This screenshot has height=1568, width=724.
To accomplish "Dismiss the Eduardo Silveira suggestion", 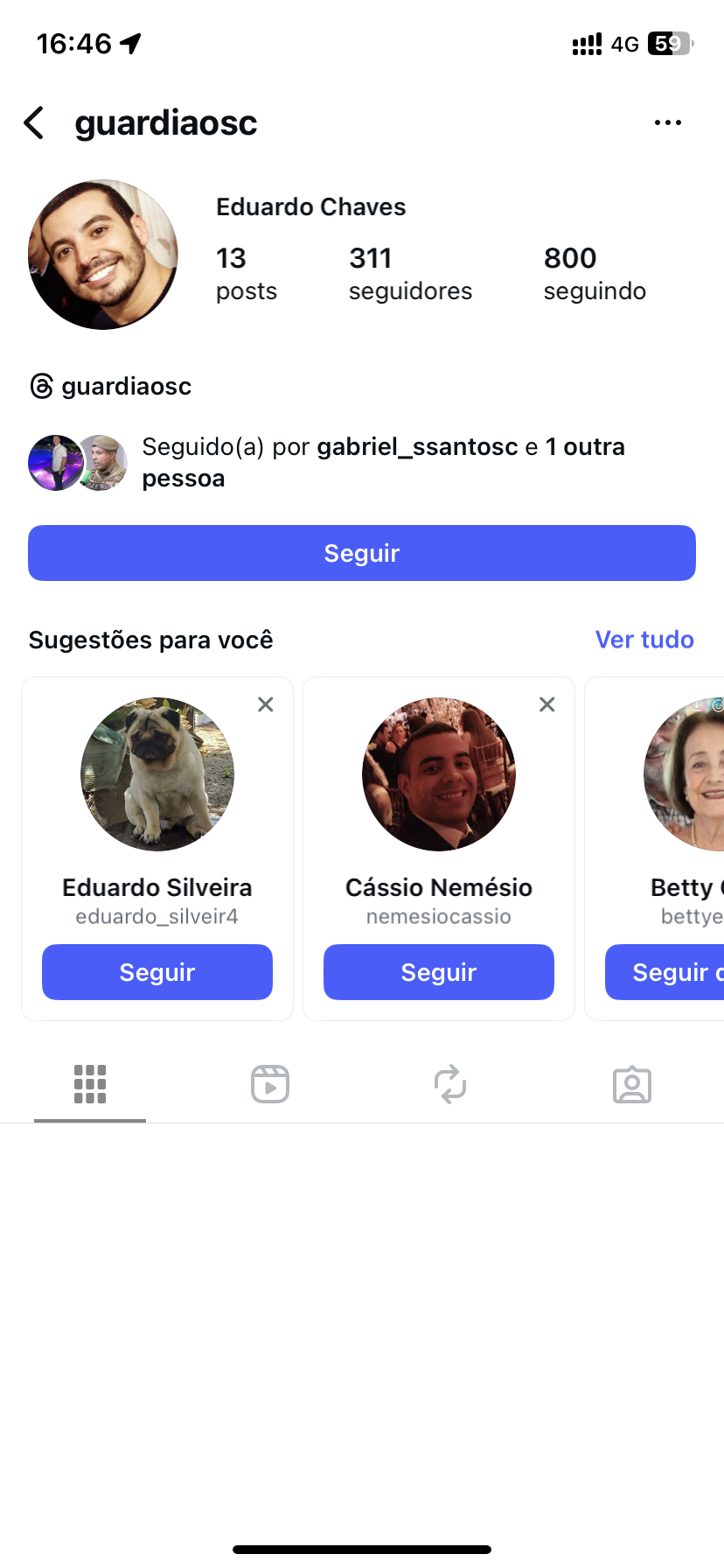I will (266, 704).
